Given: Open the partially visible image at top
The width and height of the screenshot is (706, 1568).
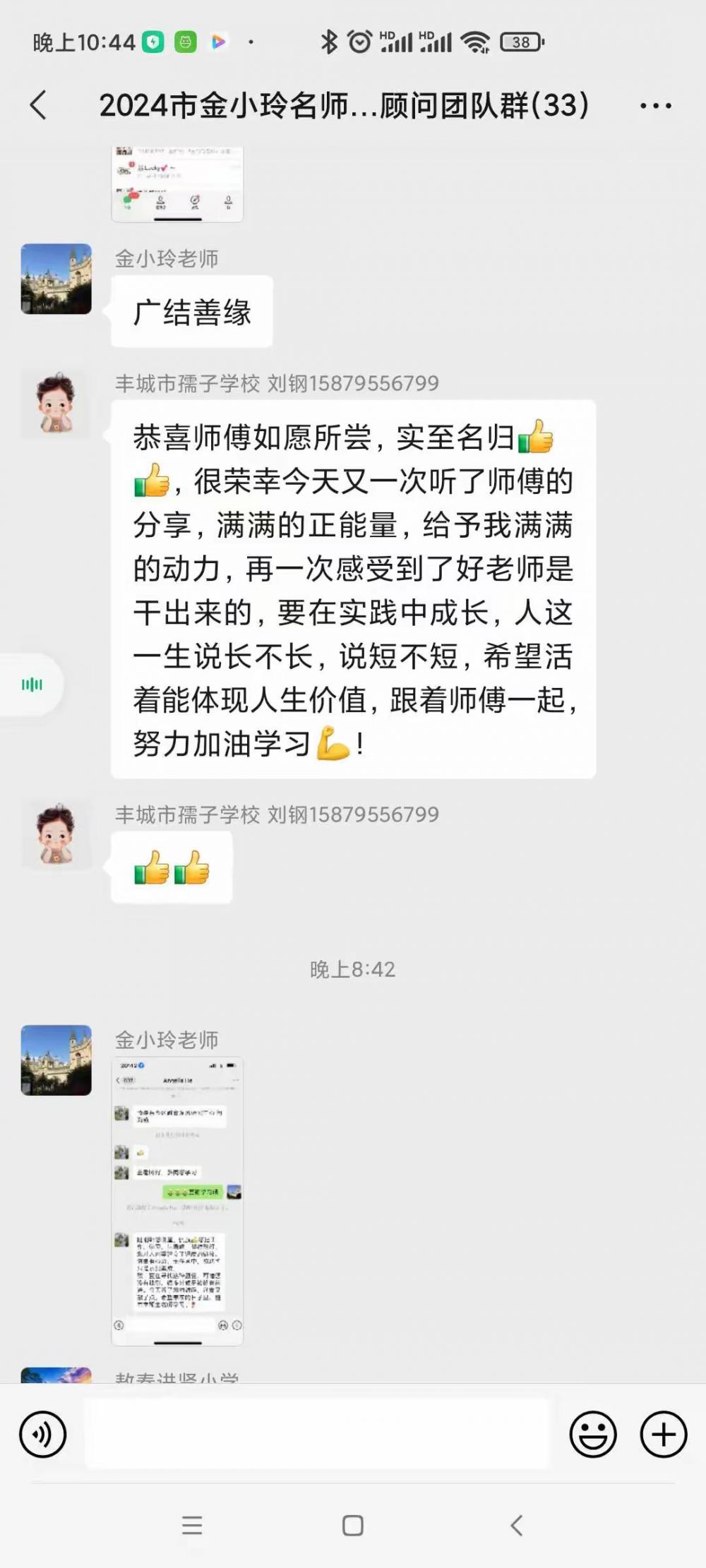Looking at the screenshot, I should [x=177, y=185].
